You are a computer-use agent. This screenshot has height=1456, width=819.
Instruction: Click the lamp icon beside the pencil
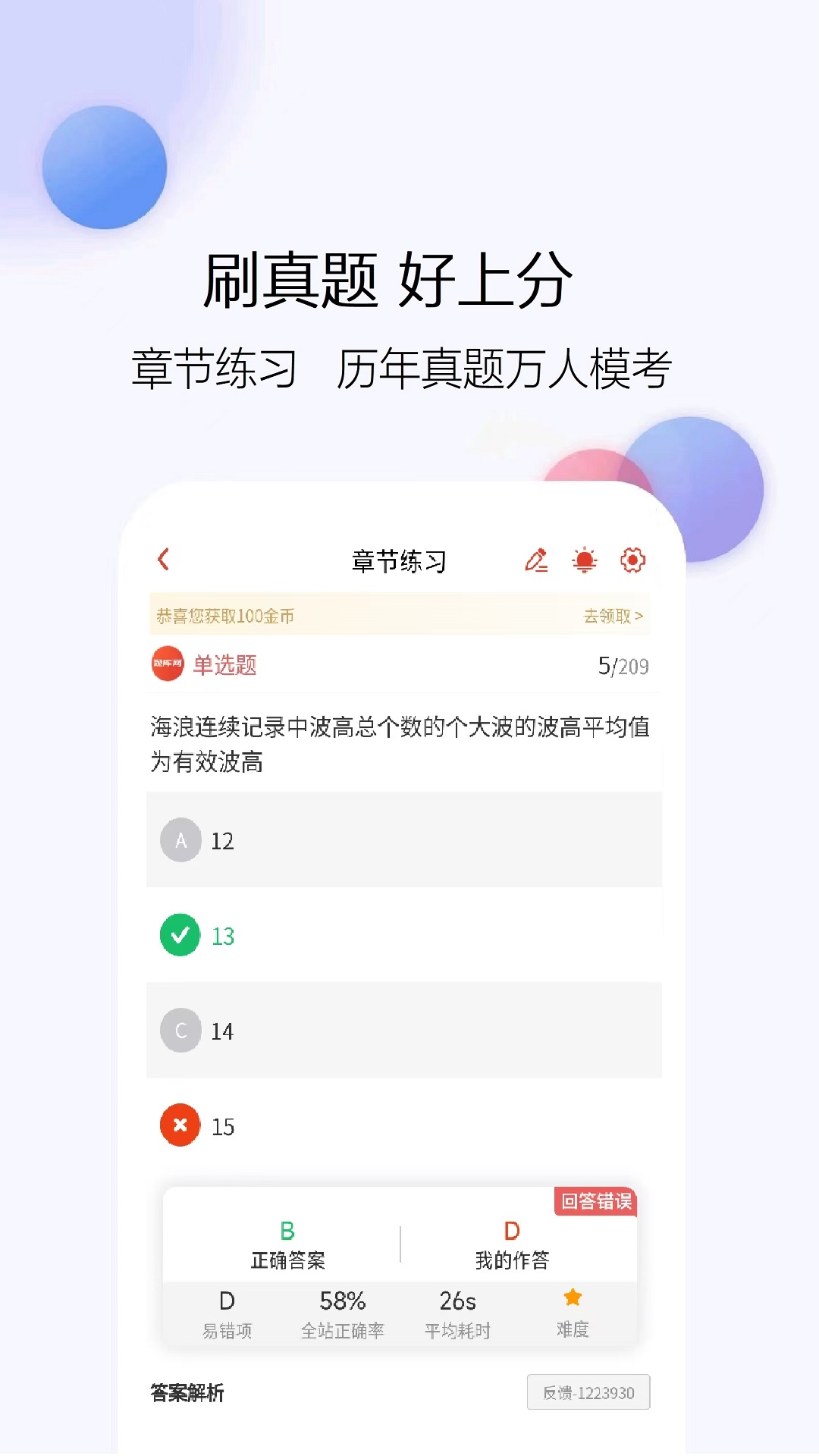point(584,560)
